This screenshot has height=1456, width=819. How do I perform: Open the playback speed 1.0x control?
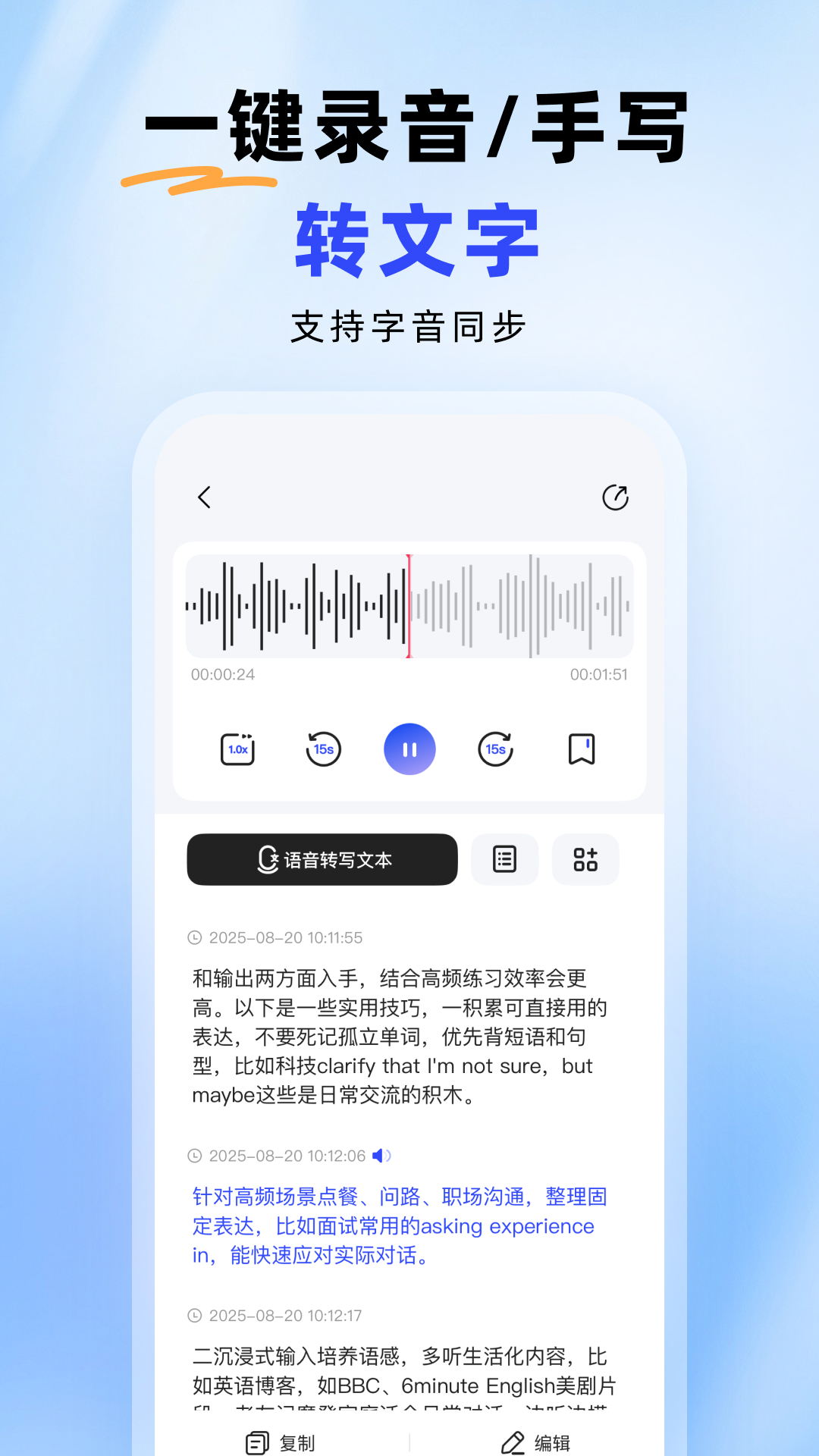point(237,748)
